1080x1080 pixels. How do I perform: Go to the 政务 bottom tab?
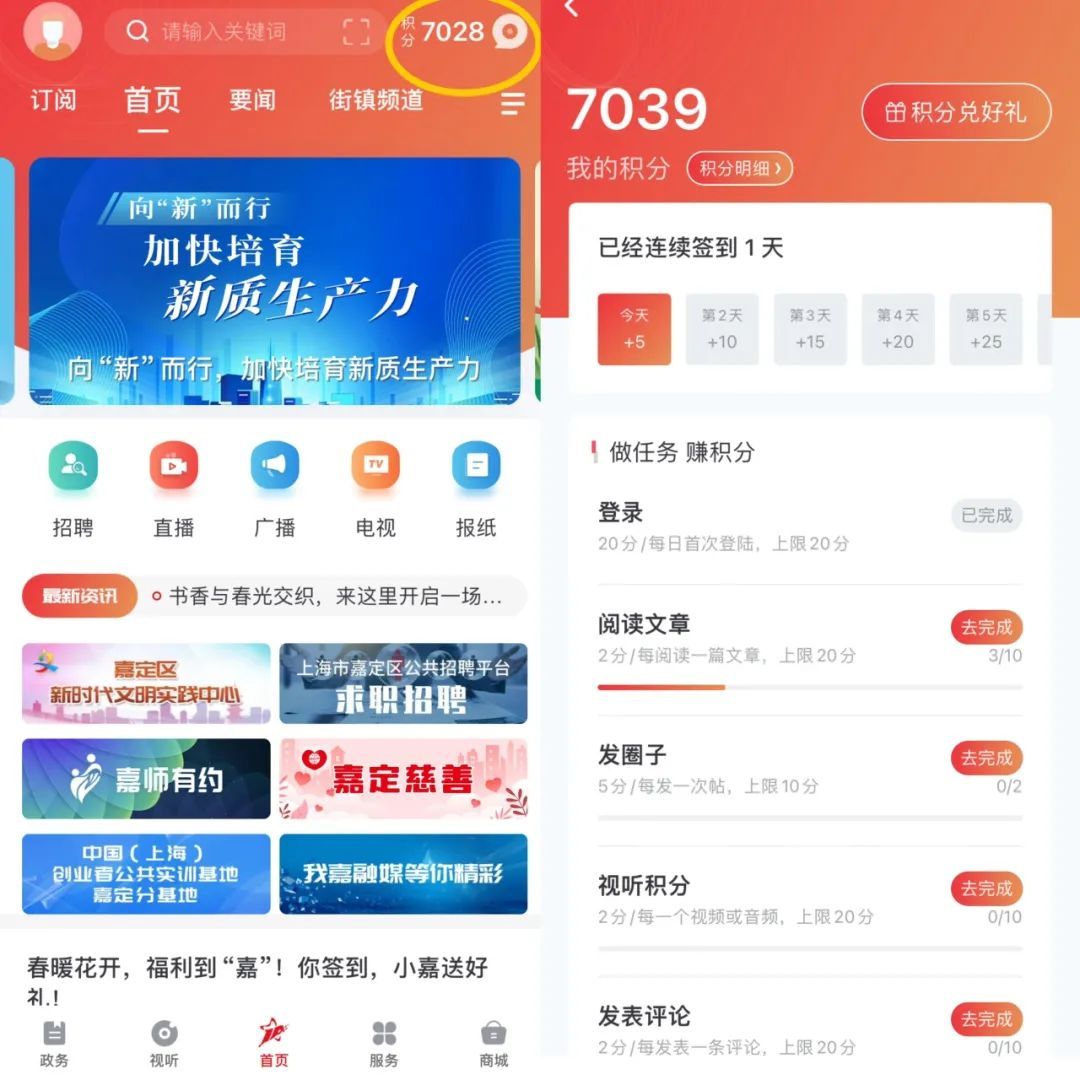click(55, 1044)
